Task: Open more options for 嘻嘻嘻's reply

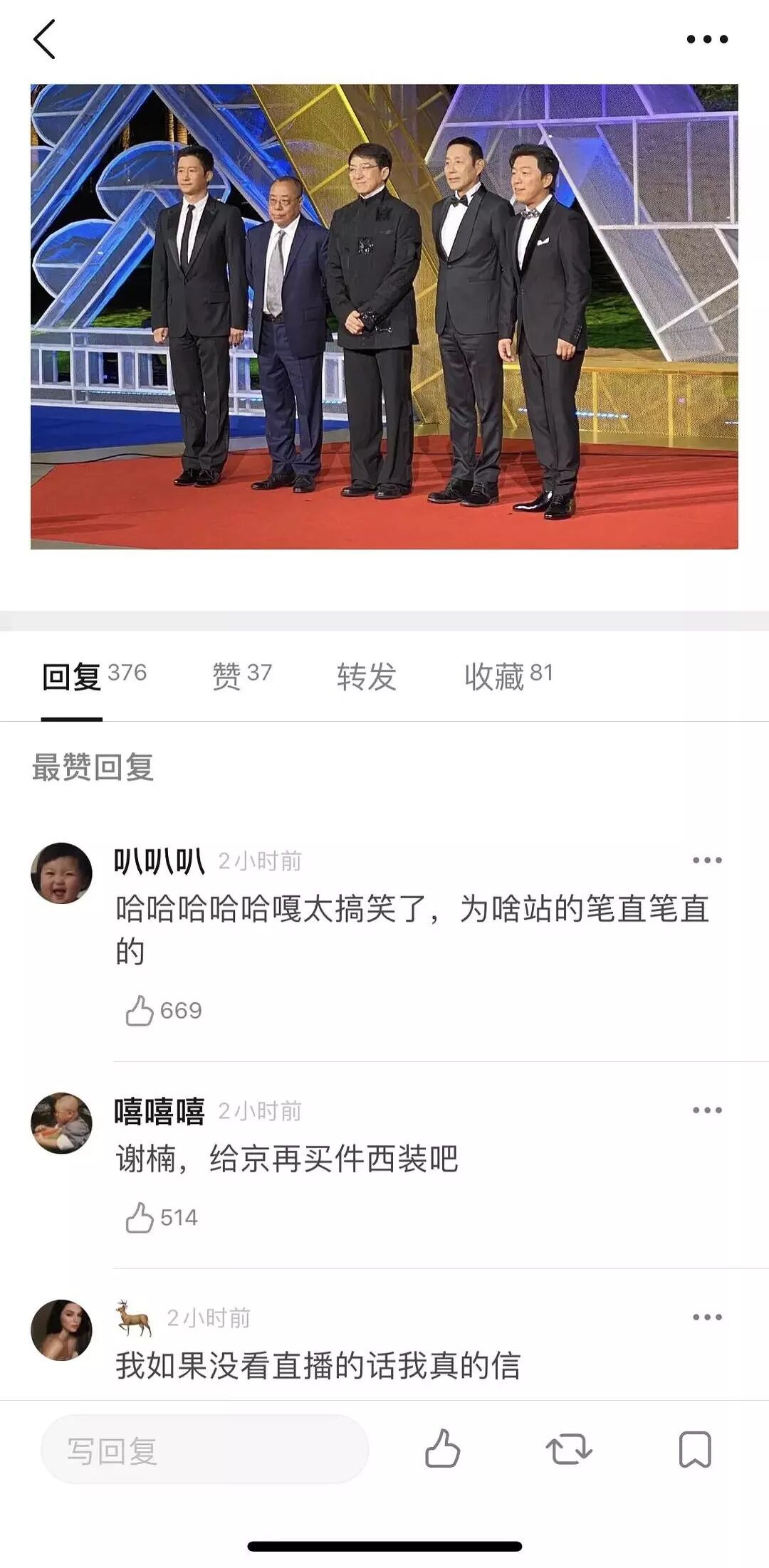Action: click(x=706, y=1110)
